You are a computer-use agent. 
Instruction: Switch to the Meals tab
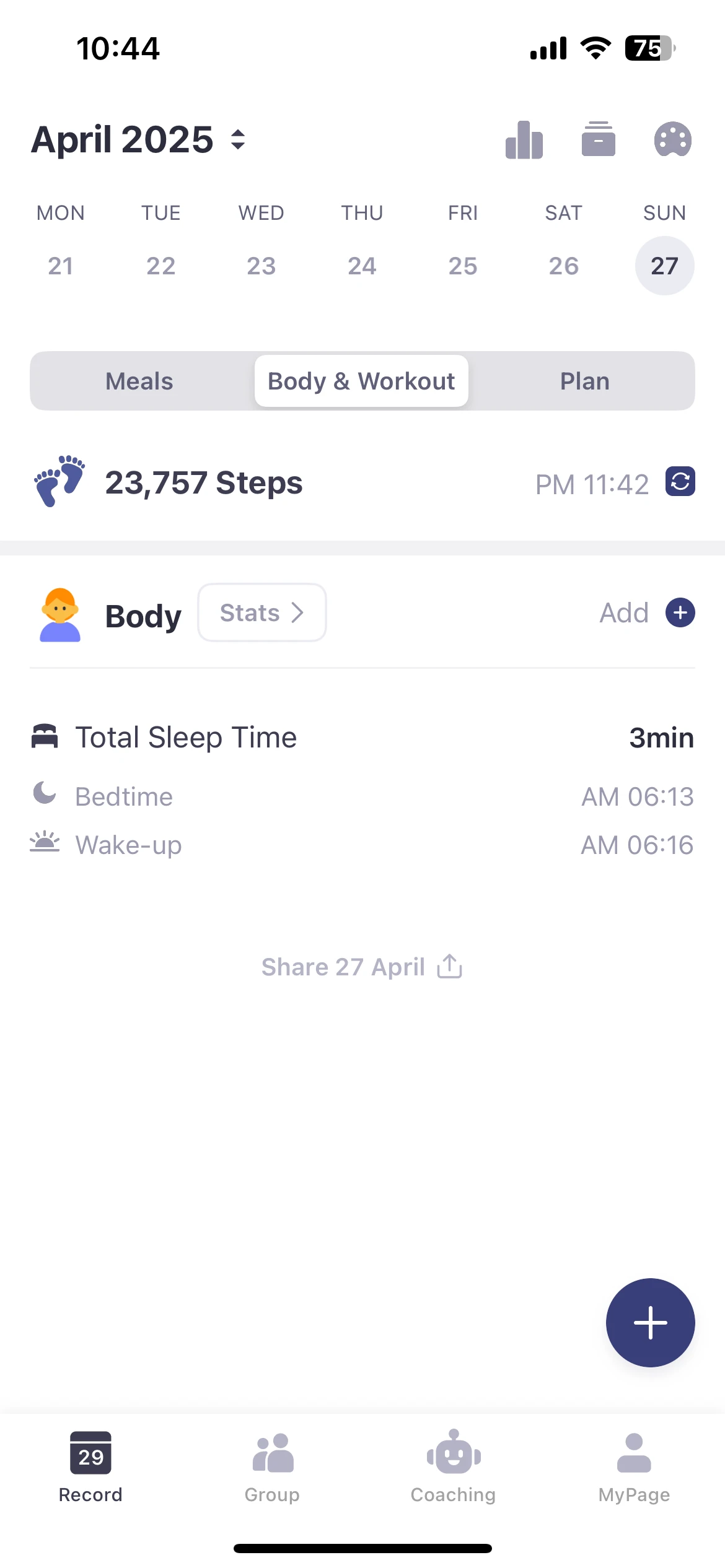(139, 381)
